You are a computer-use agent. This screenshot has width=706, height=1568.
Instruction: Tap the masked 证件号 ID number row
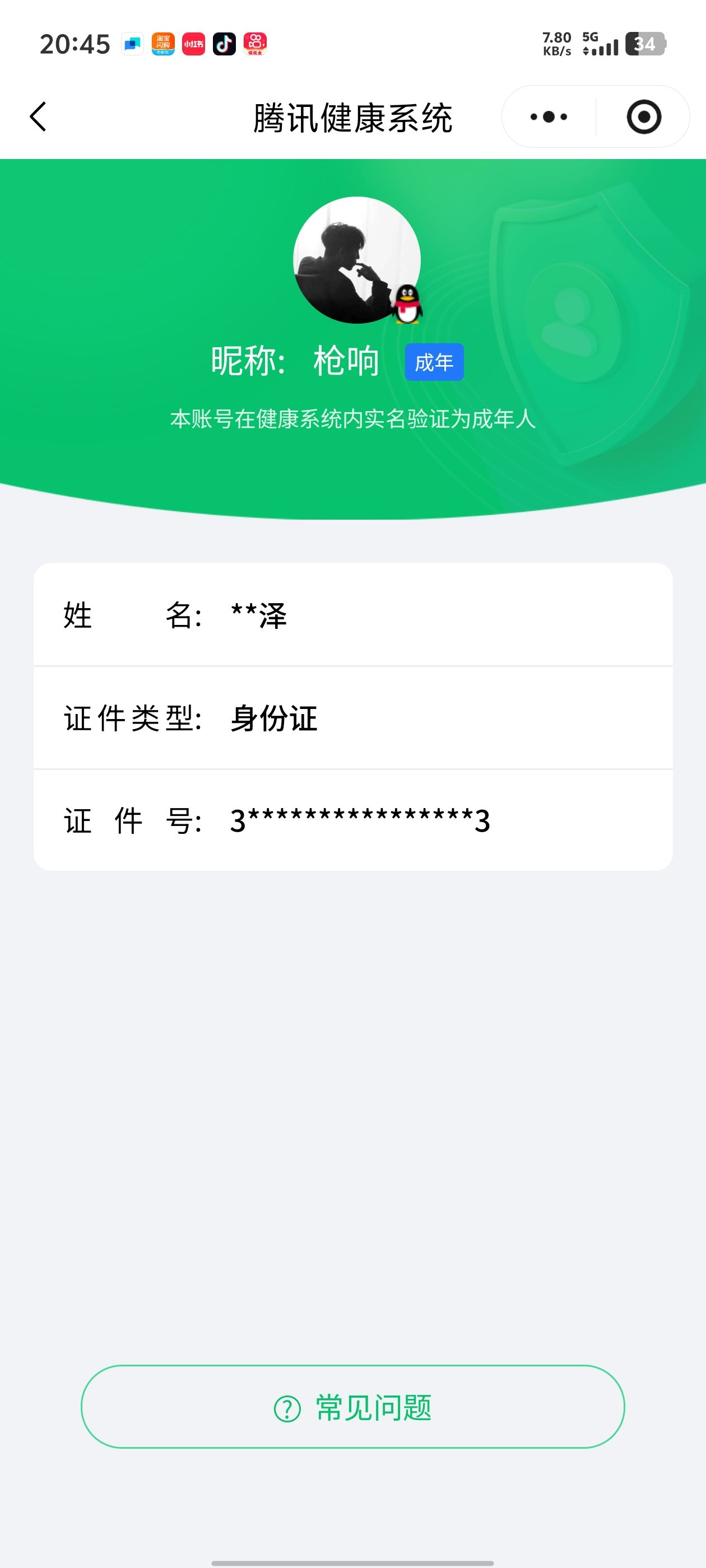pyautogui.click(x=354, y=820)
